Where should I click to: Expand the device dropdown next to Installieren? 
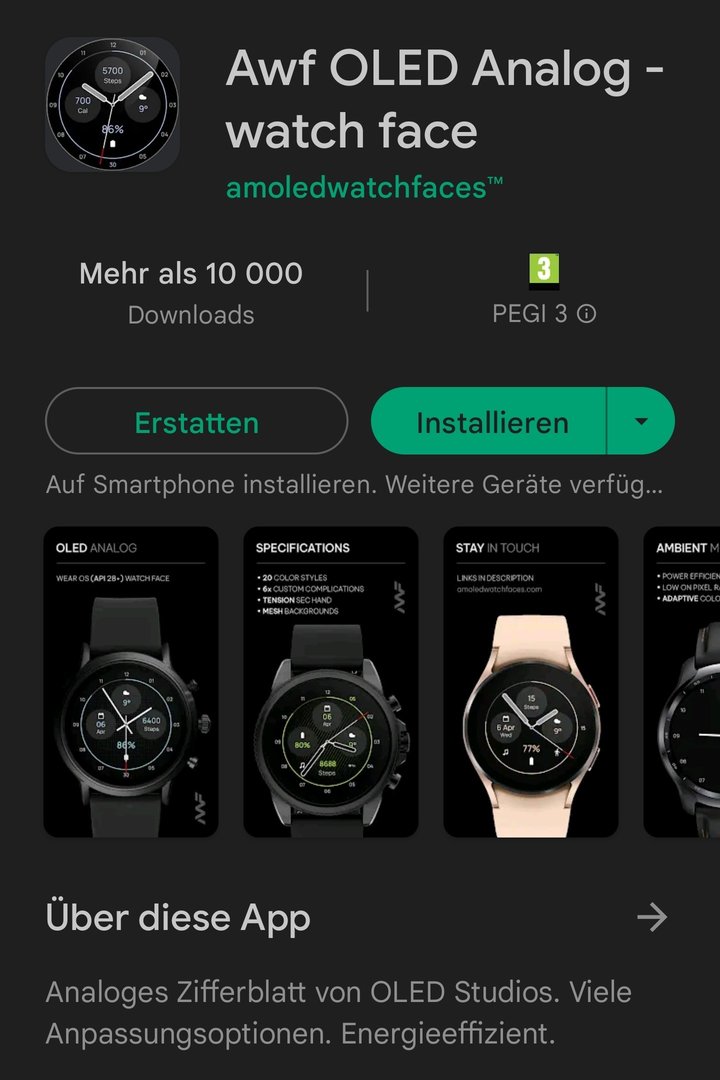click(x=642, y=422)
